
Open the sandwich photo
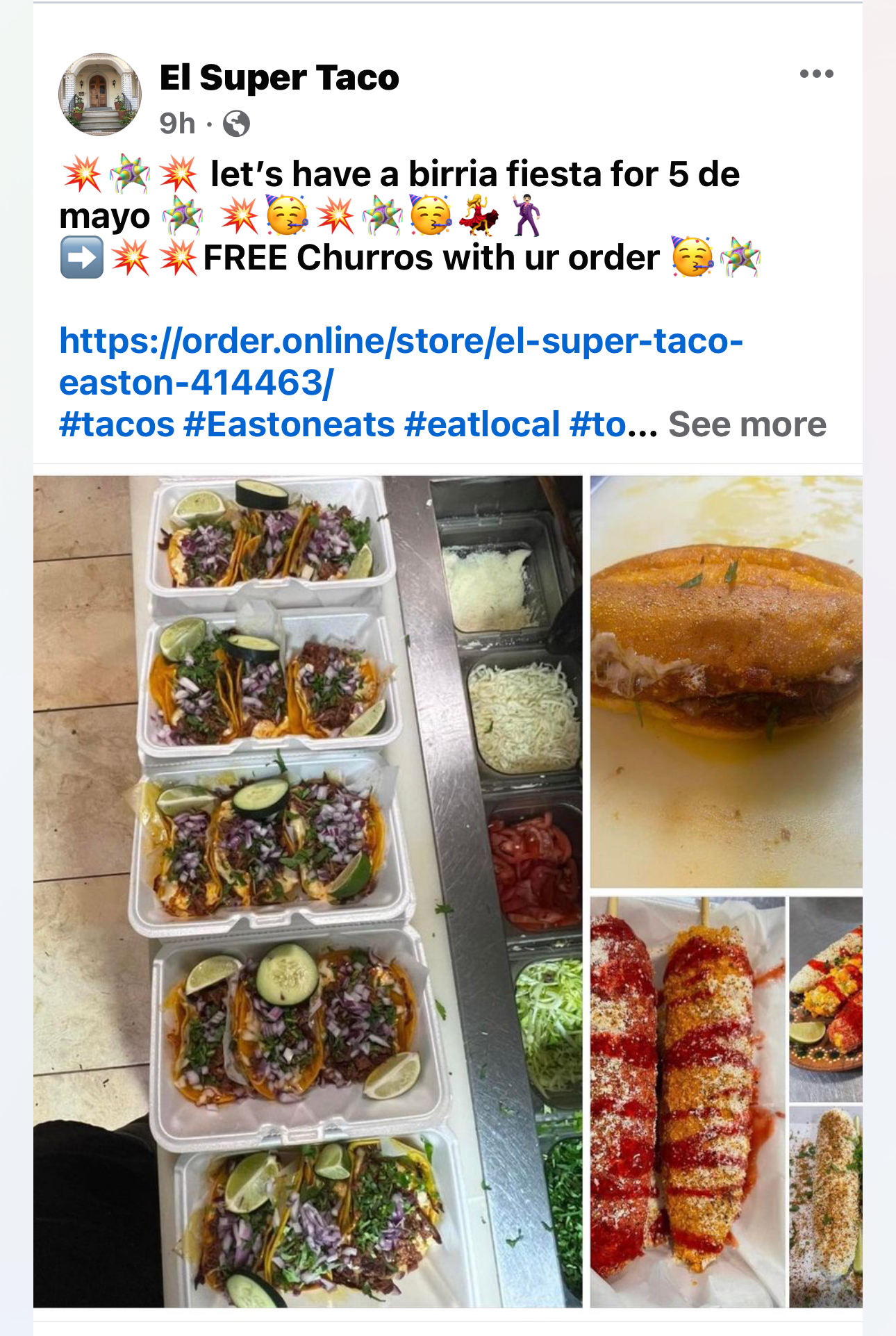[x=726, y=681]
